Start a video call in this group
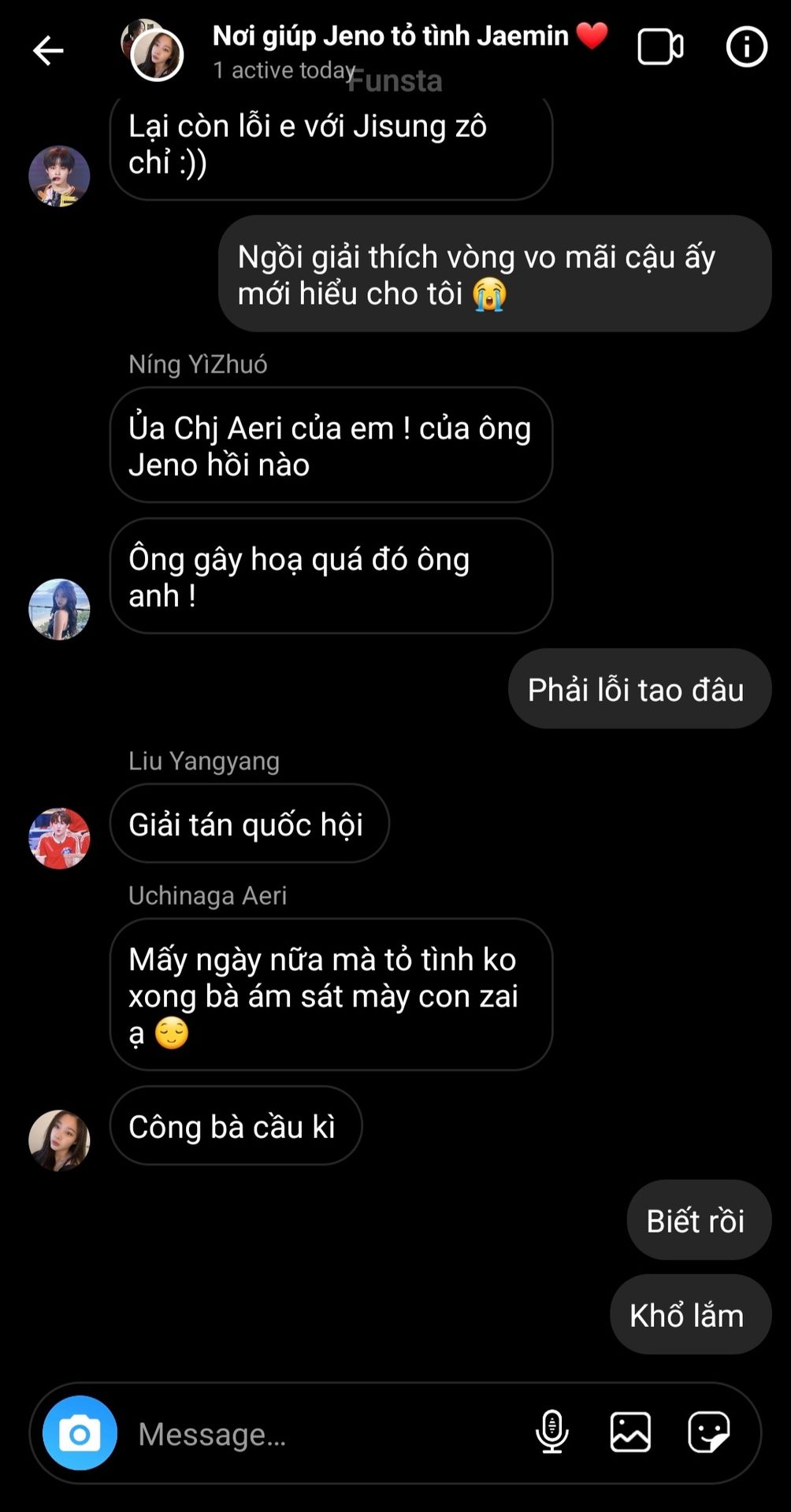Image resolution: width=791 pixels, height=1512 pixels. pos(659,47)
